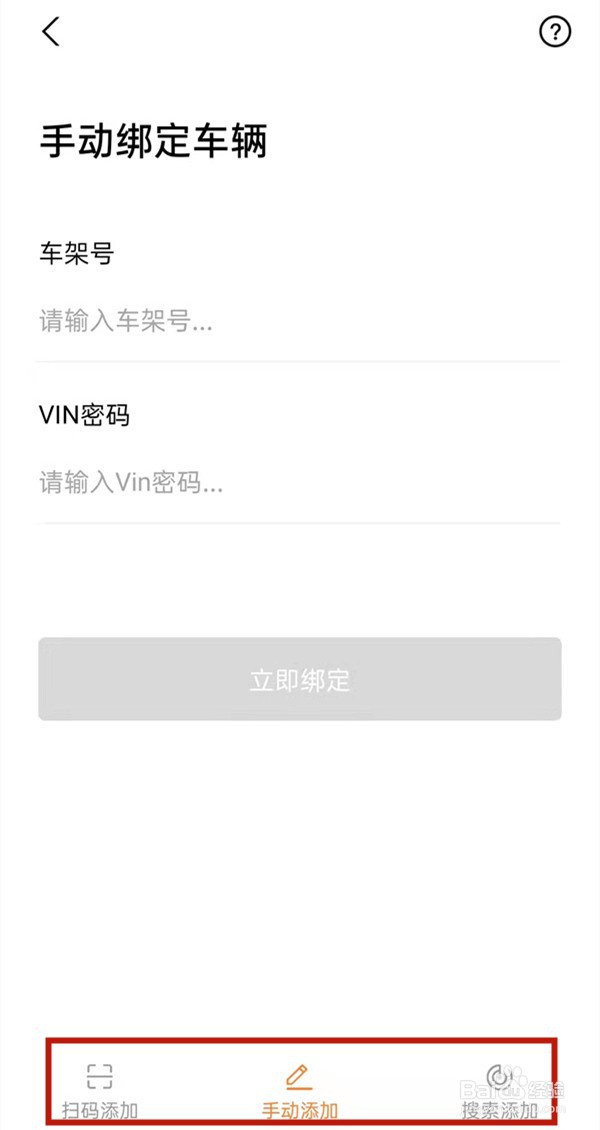
Task: Switch to the 搜索添加 tab
Action: [x=499, y=1090]
